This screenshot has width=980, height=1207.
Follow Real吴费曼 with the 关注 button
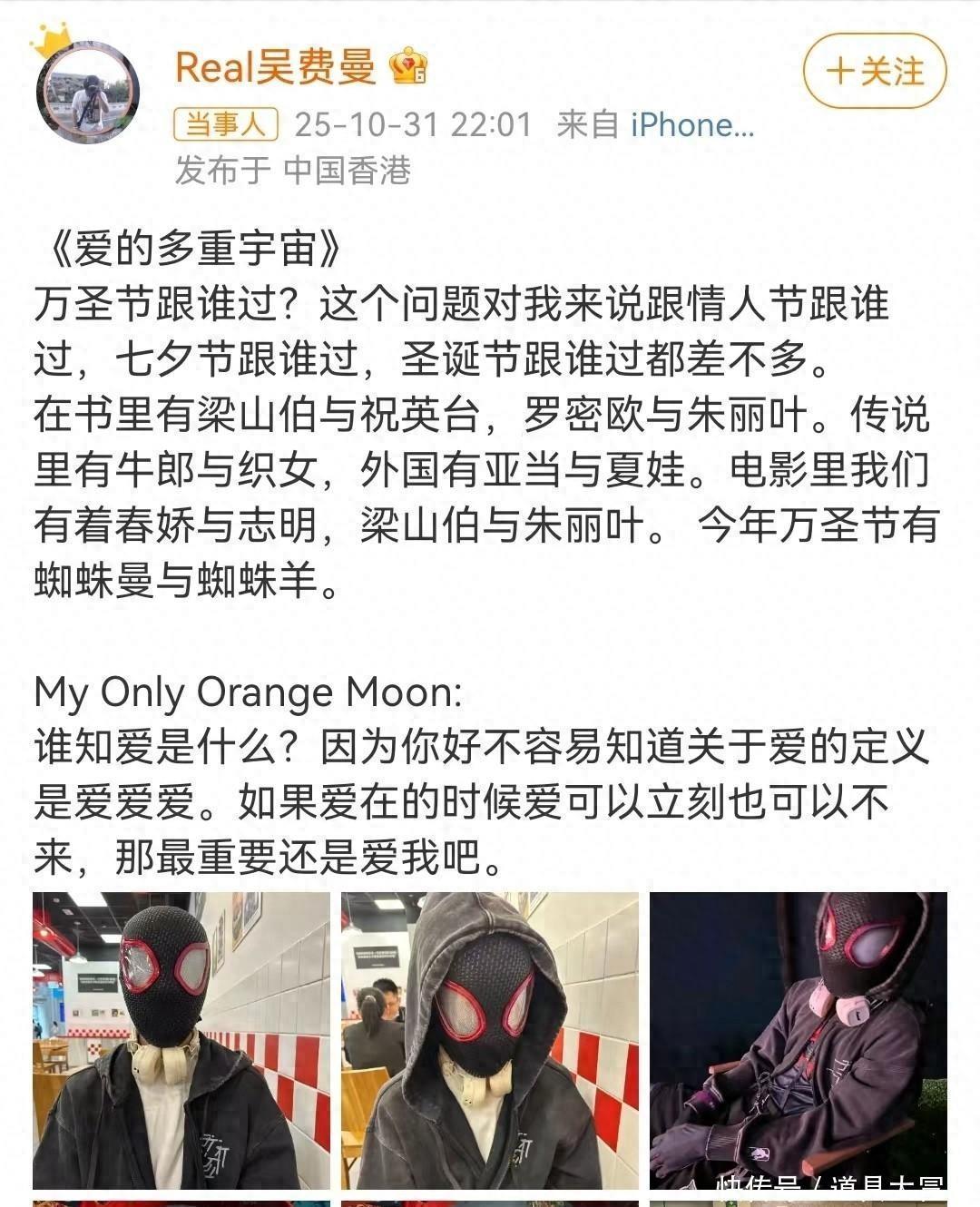pos(875,71)
